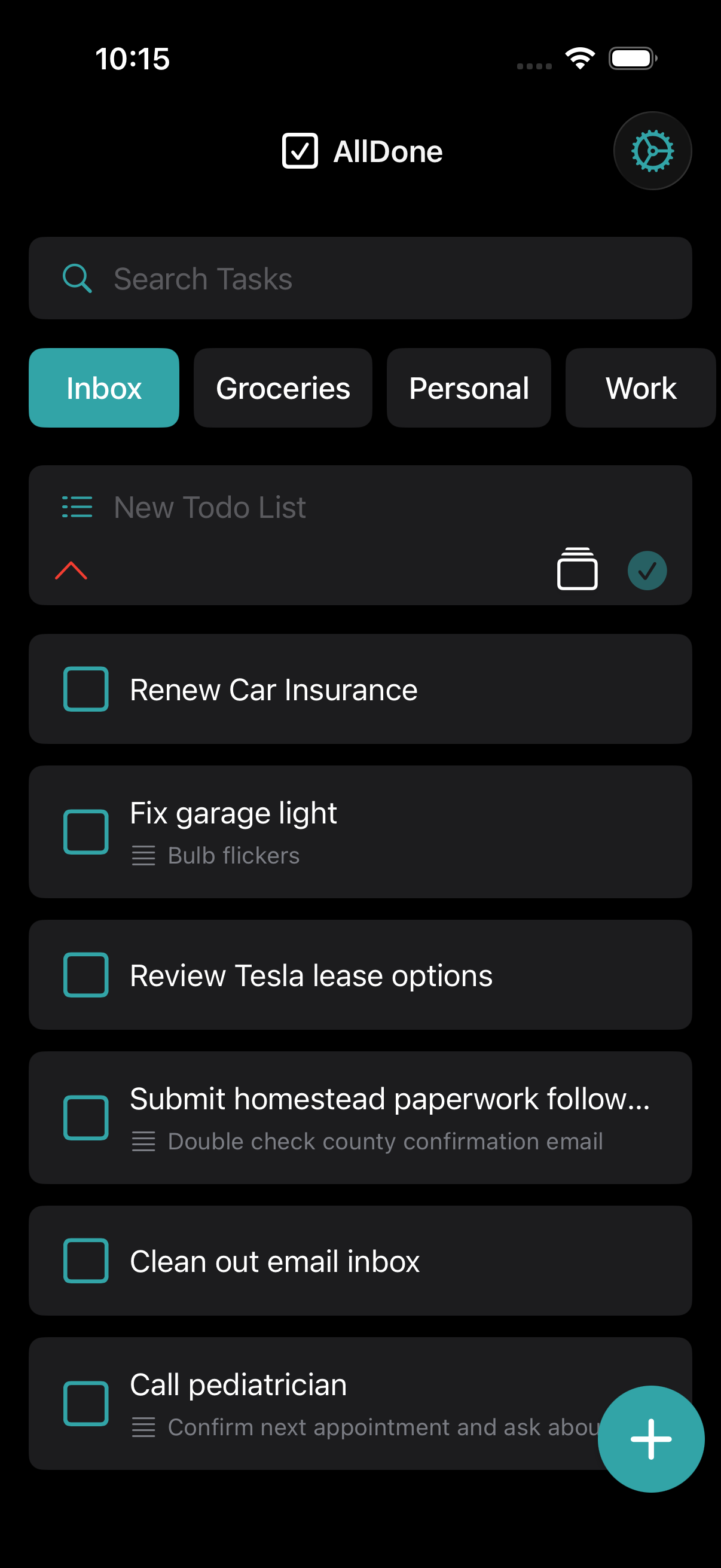The image size is (721, 1568).
Task: Click the magnifier icon in the search bar
Action: (76, 278)
